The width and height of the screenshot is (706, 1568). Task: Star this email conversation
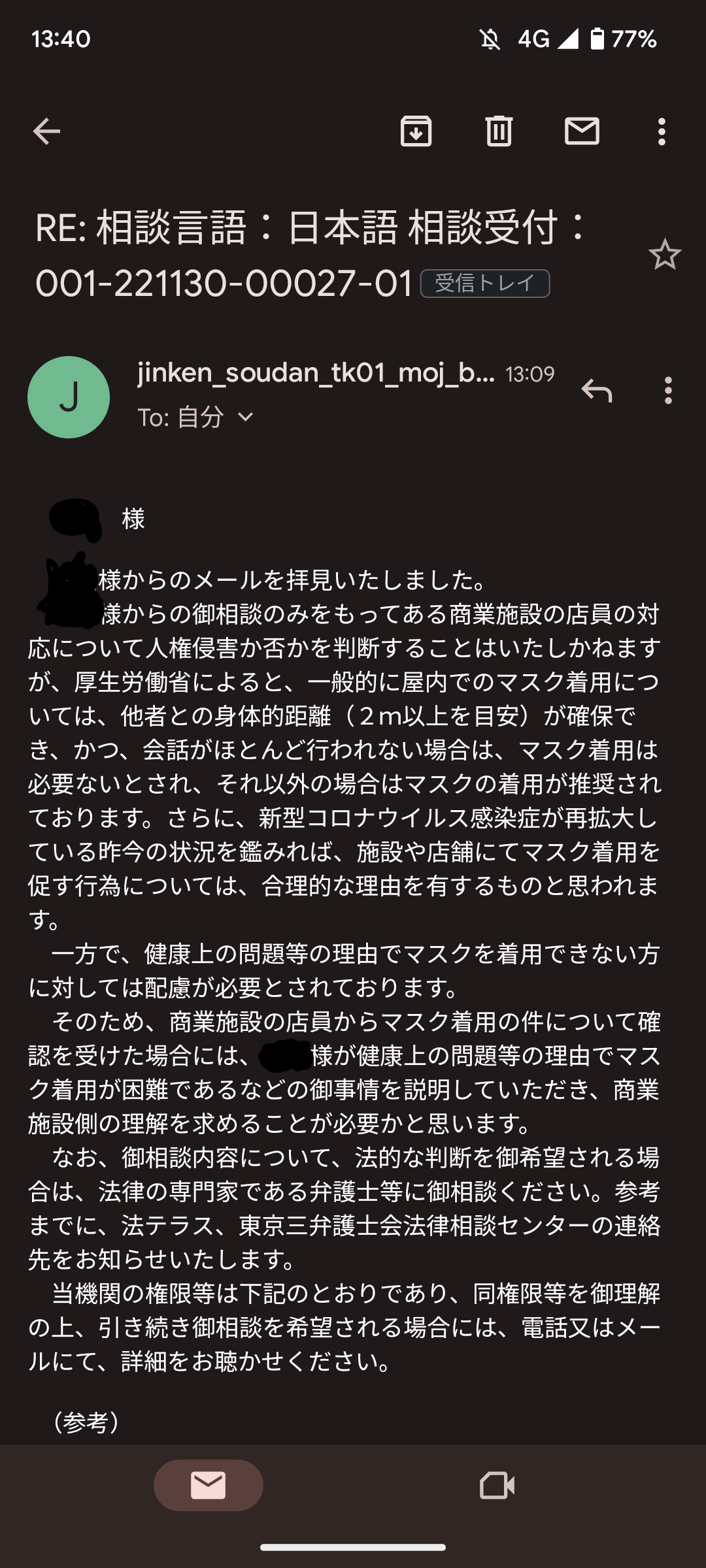coord(664,255)
